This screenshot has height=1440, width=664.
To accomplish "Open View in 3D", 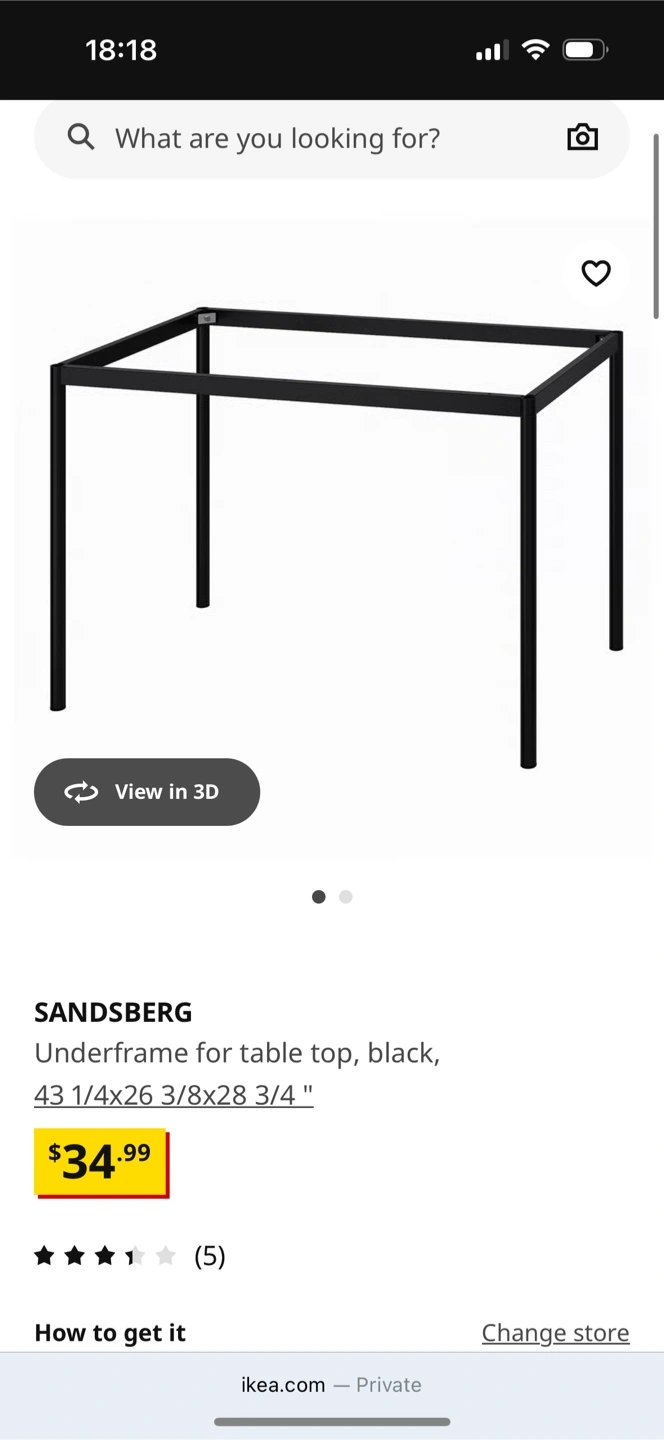I will tap(147, 792).
